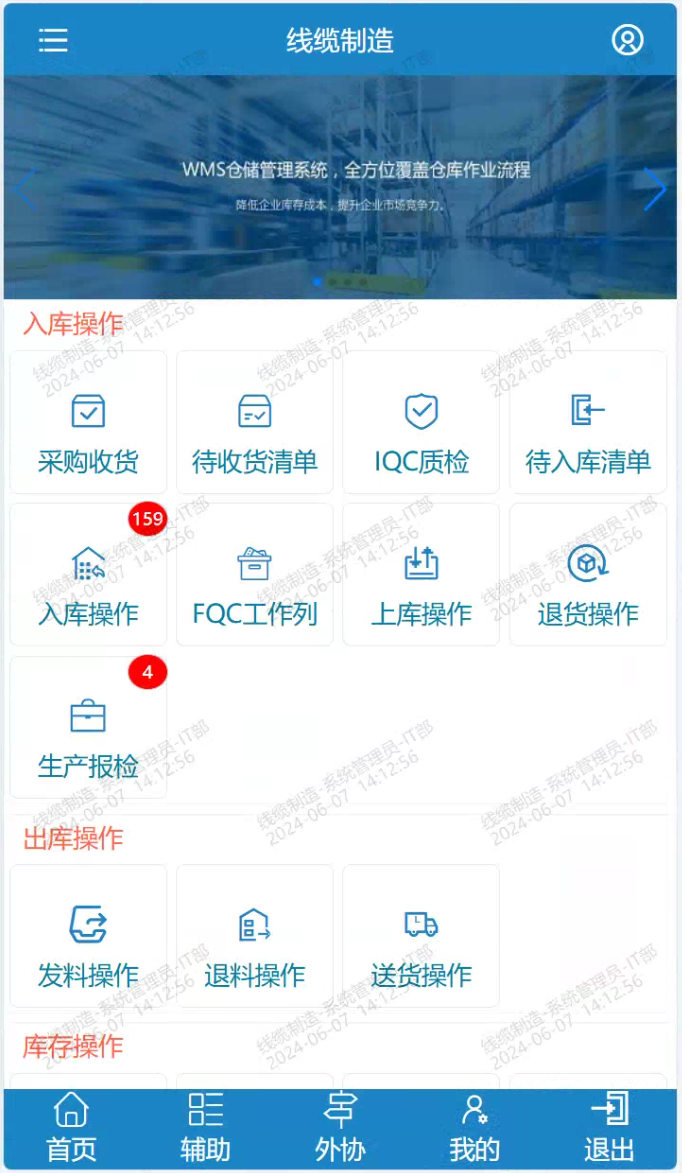
Task: Switch to the 外协 tab
Action: click(x=340, y=1129)
